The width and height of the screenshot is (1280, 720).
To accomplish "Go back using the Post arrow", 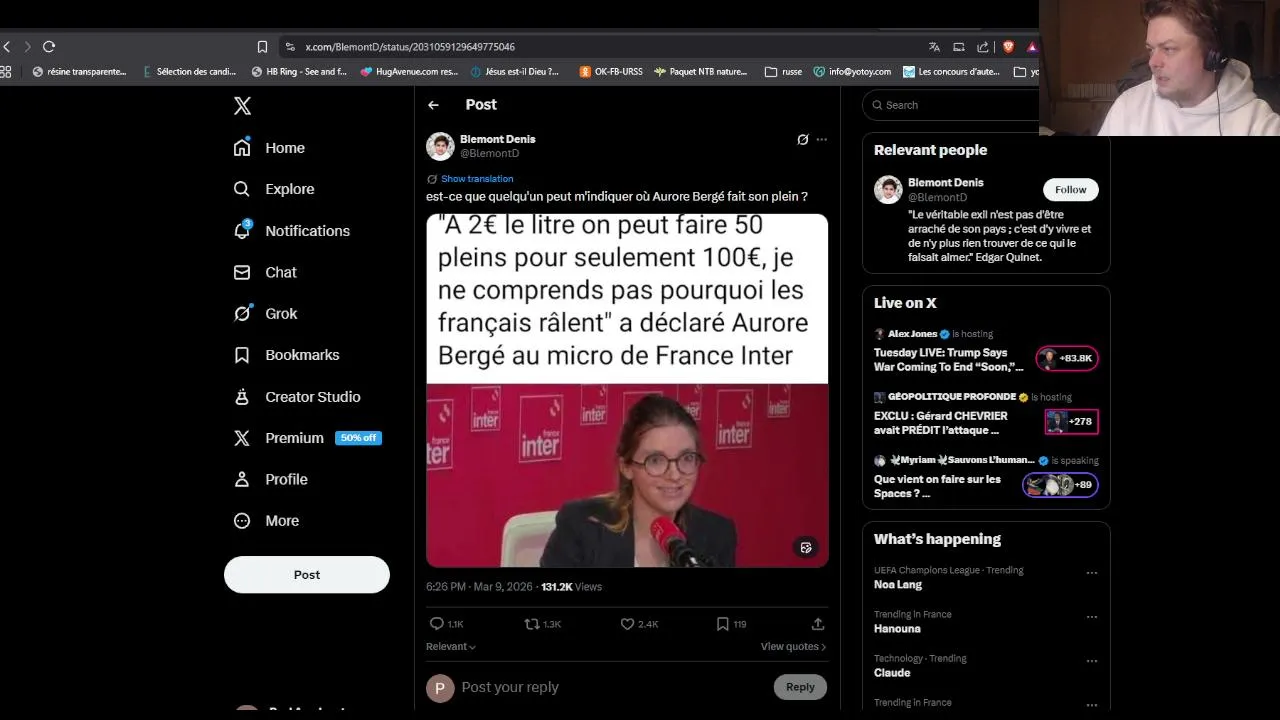I will 433,105.
